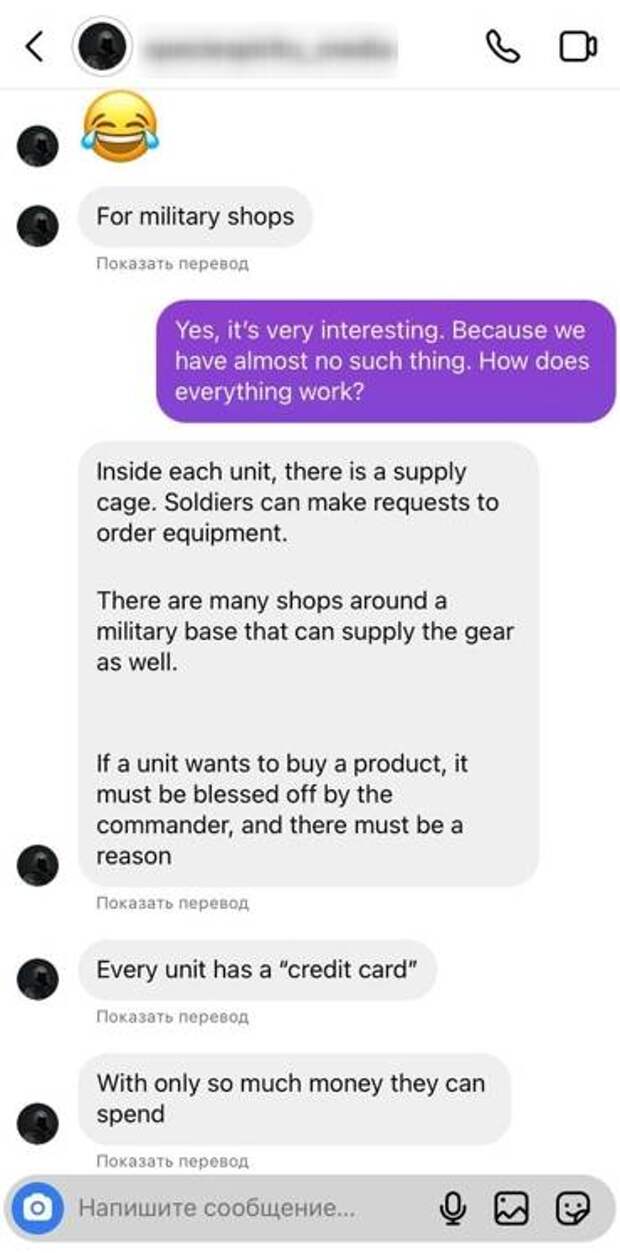
Task: Show translation under "Every unit has a credit card"
Action: 172,1017
